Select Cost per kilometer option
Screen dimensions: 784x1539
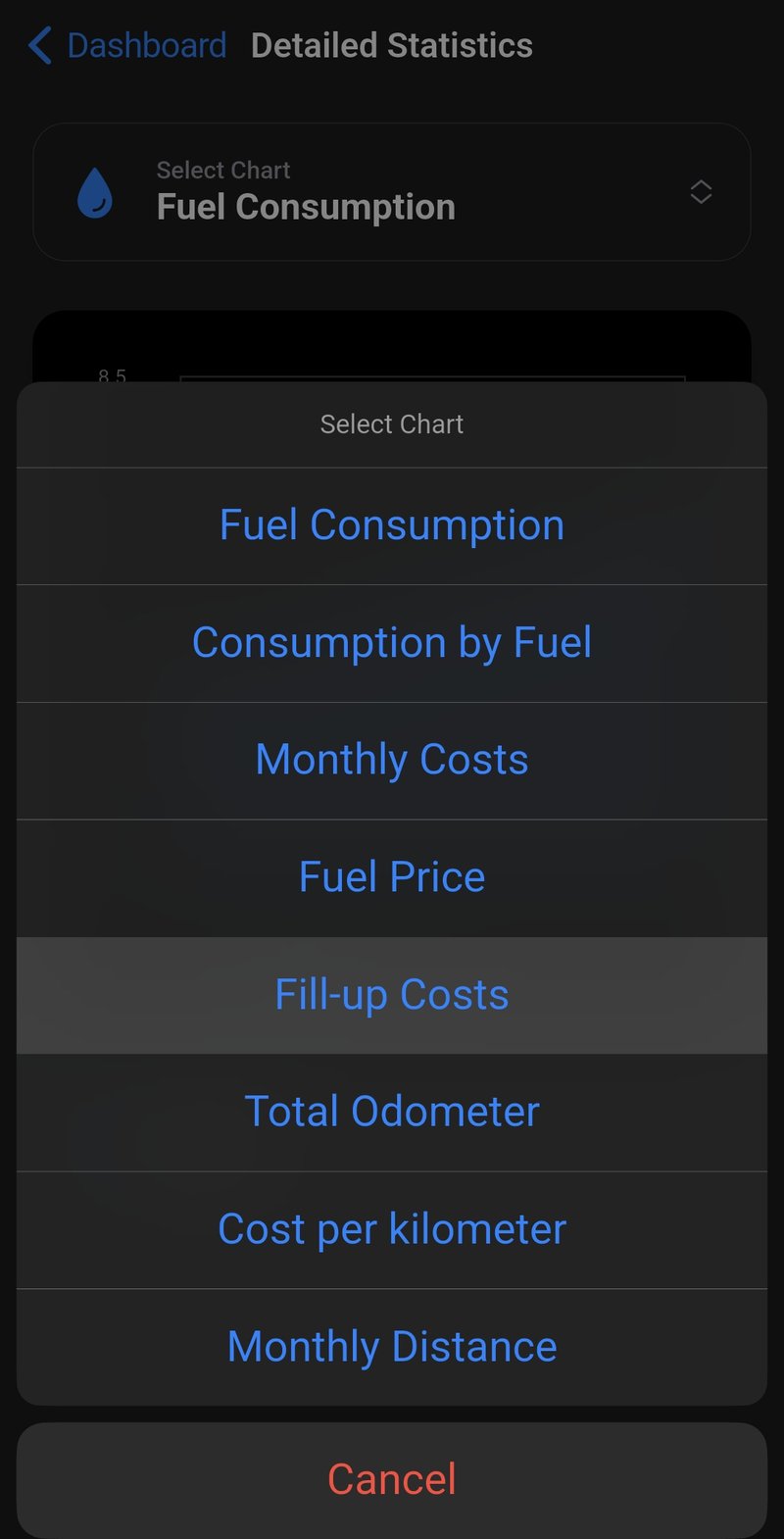click(392, 1228)
